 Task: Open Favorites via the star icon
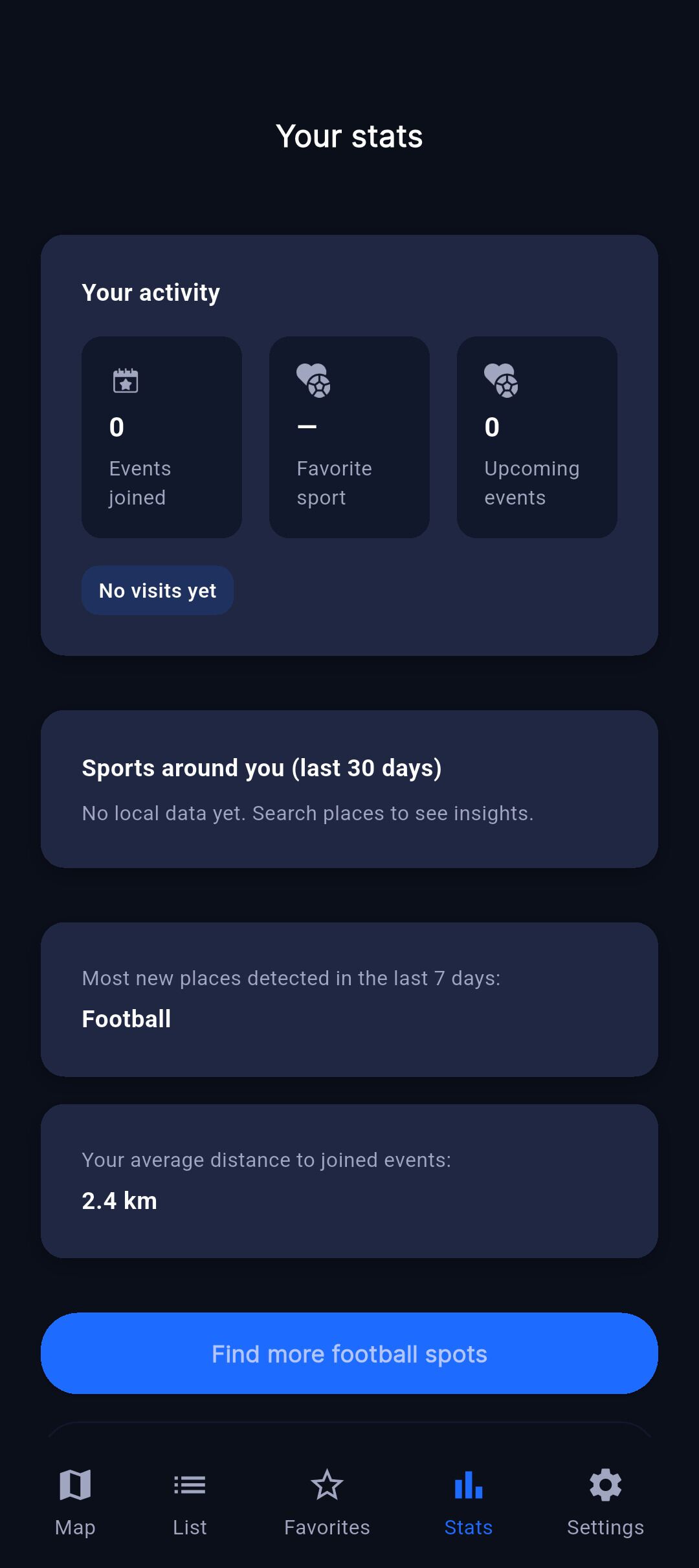tap(326, 1485)
